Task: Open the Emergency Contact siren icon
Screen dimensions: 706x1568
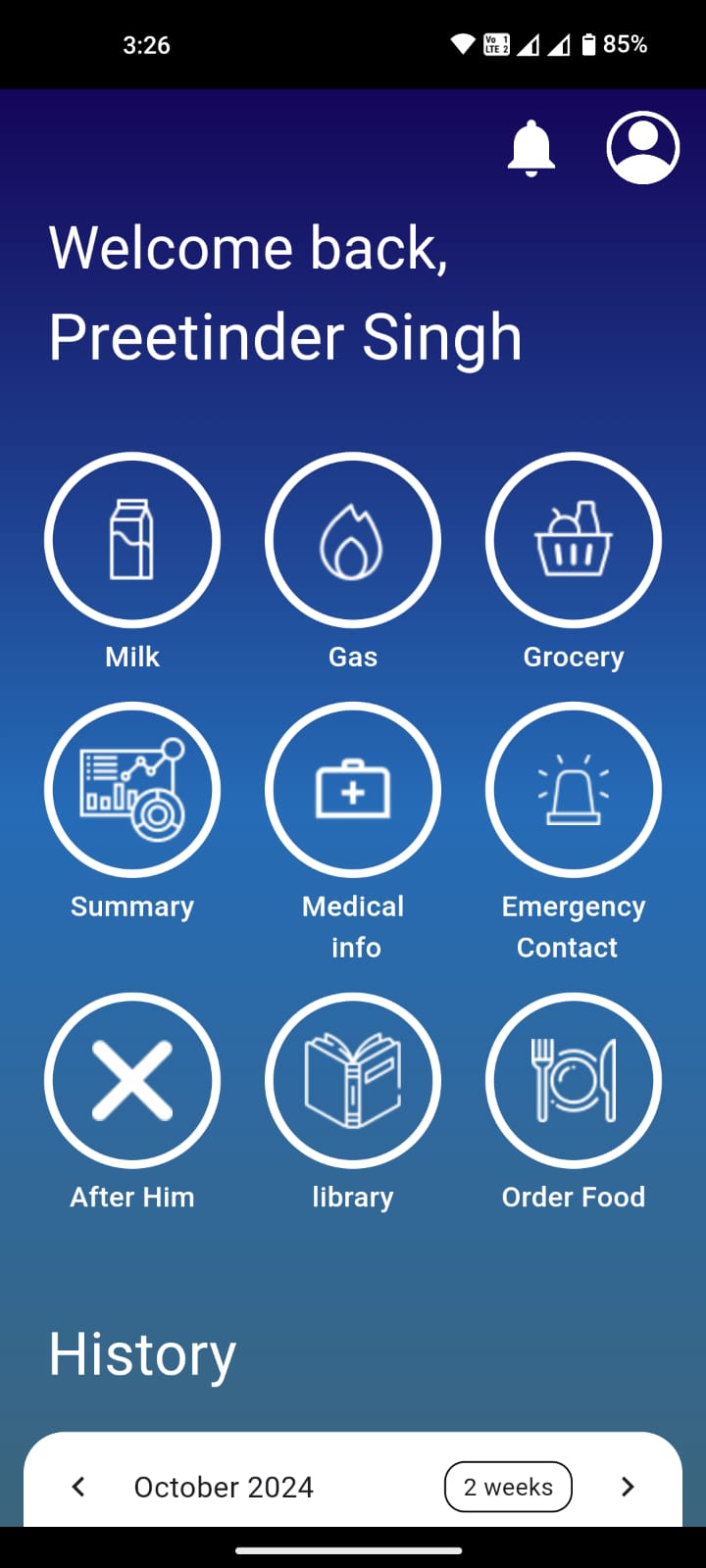Action: 574,789
